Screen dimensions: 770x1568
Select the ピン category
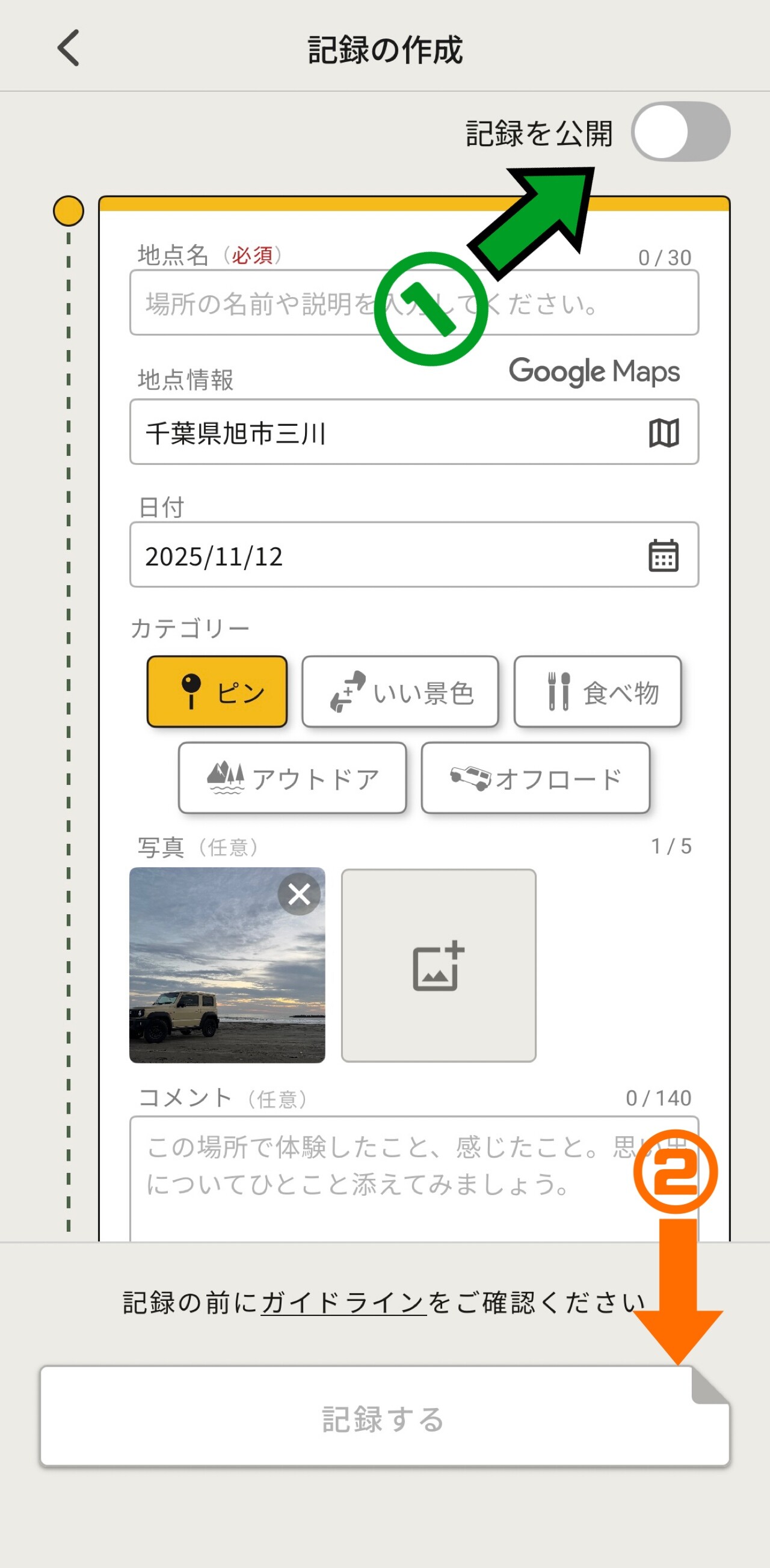[217, 692]
